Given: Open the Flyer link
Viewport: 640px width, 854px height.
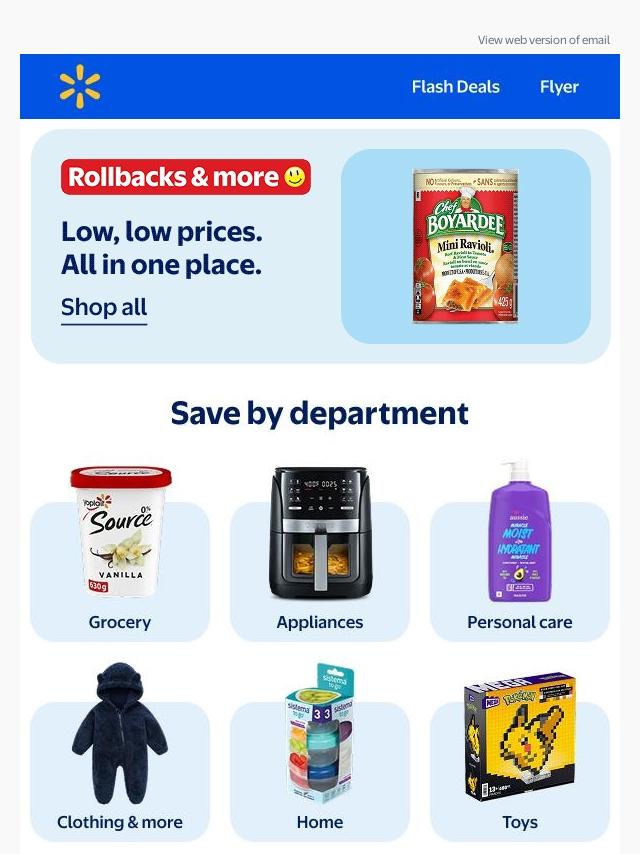Looking at the screenshot, I should pos(559,87).
